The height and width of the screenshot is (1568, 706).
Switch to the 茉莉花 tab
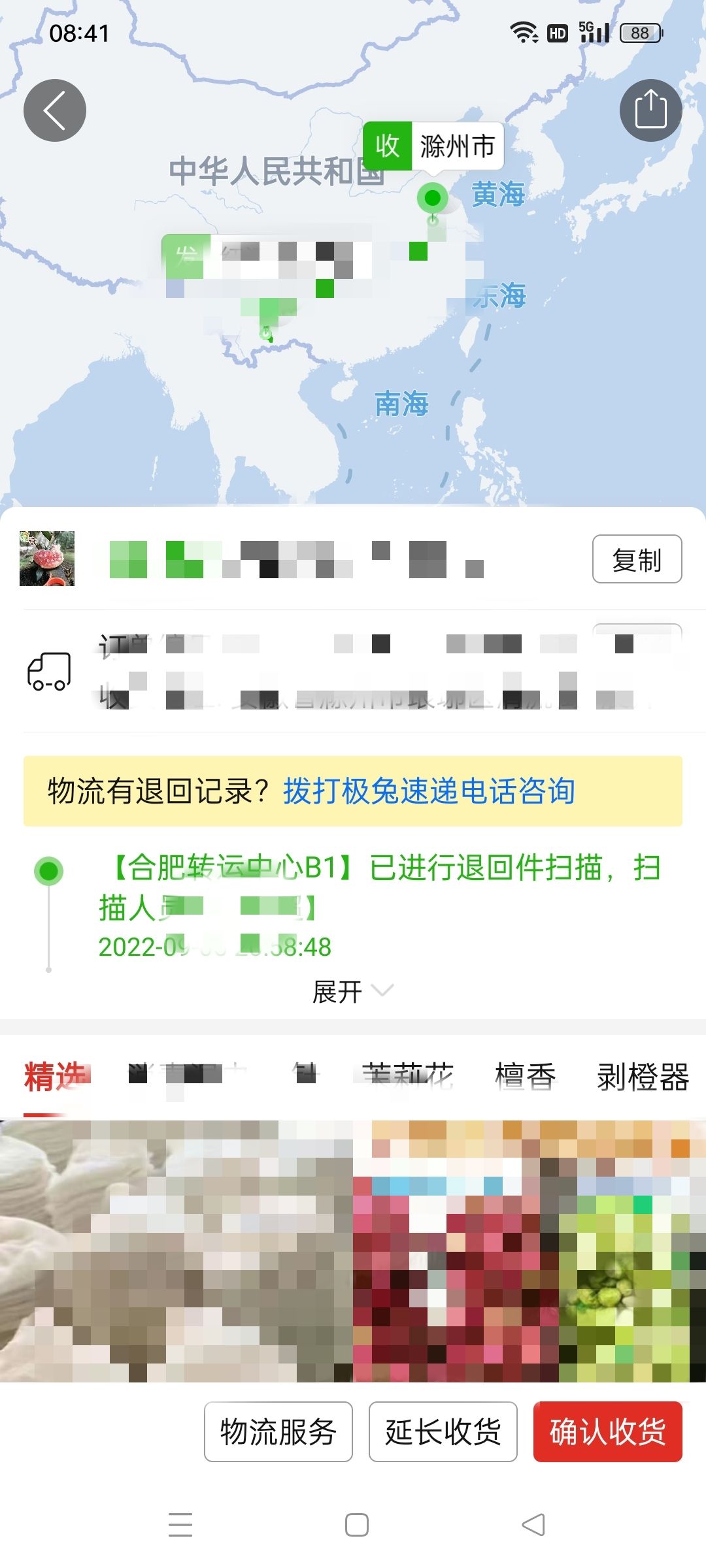tap(409, 1077)
